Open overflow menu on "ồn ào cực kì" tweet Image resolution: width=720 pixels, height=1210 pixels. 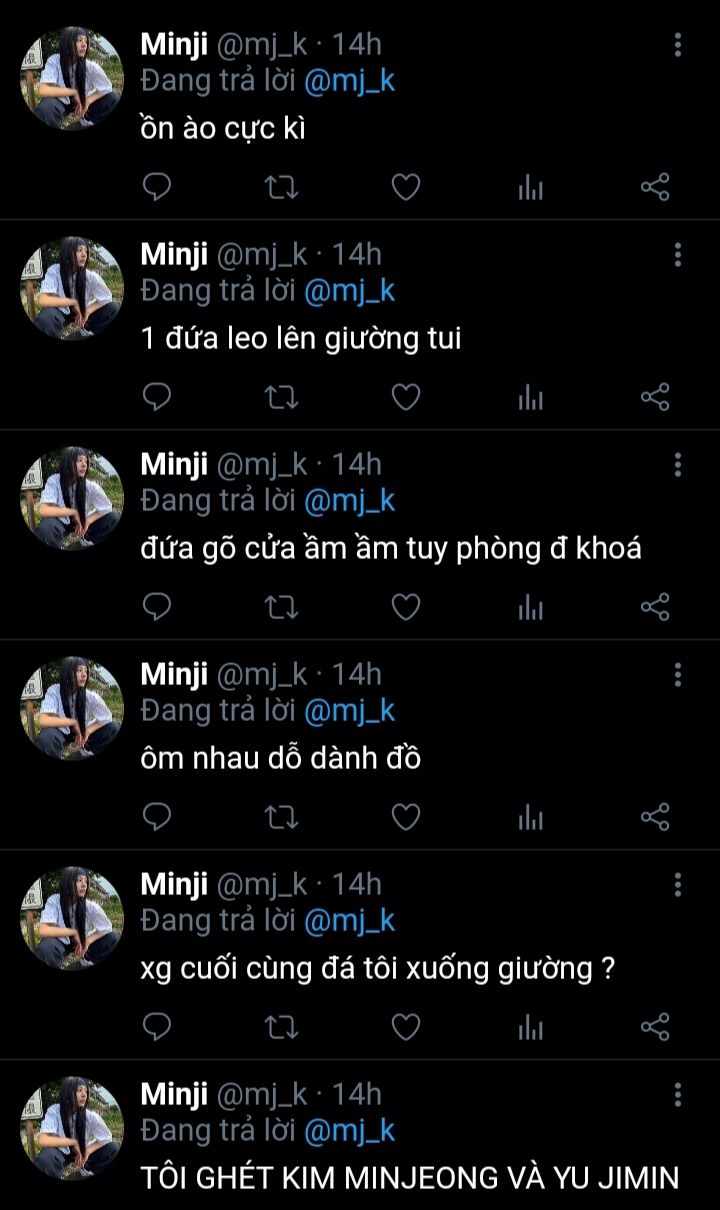click(678, 45)
